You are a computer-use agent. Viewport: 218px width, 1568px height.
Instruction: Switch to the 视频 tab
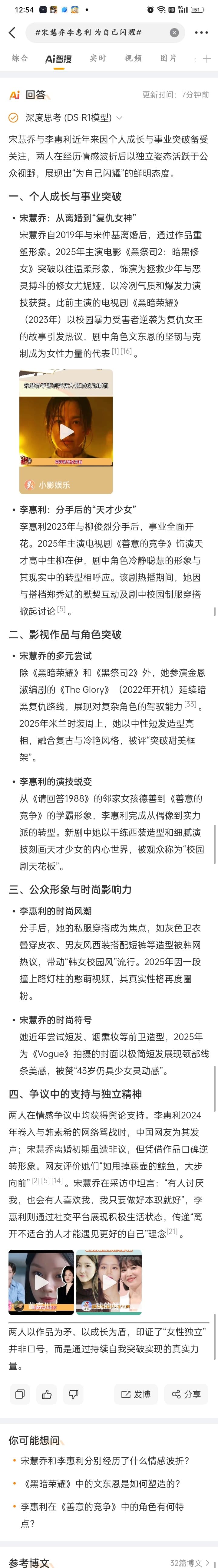click(133, 58)
